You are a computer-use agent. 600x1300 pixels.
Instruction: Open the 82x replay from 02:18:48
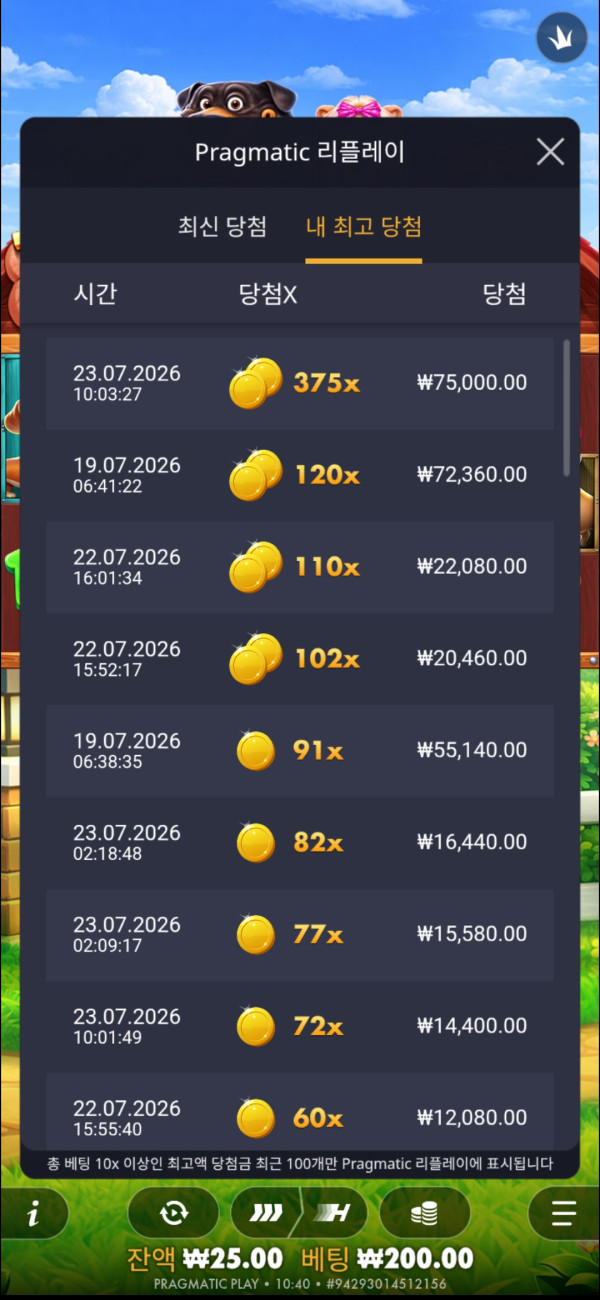[300, 843]
